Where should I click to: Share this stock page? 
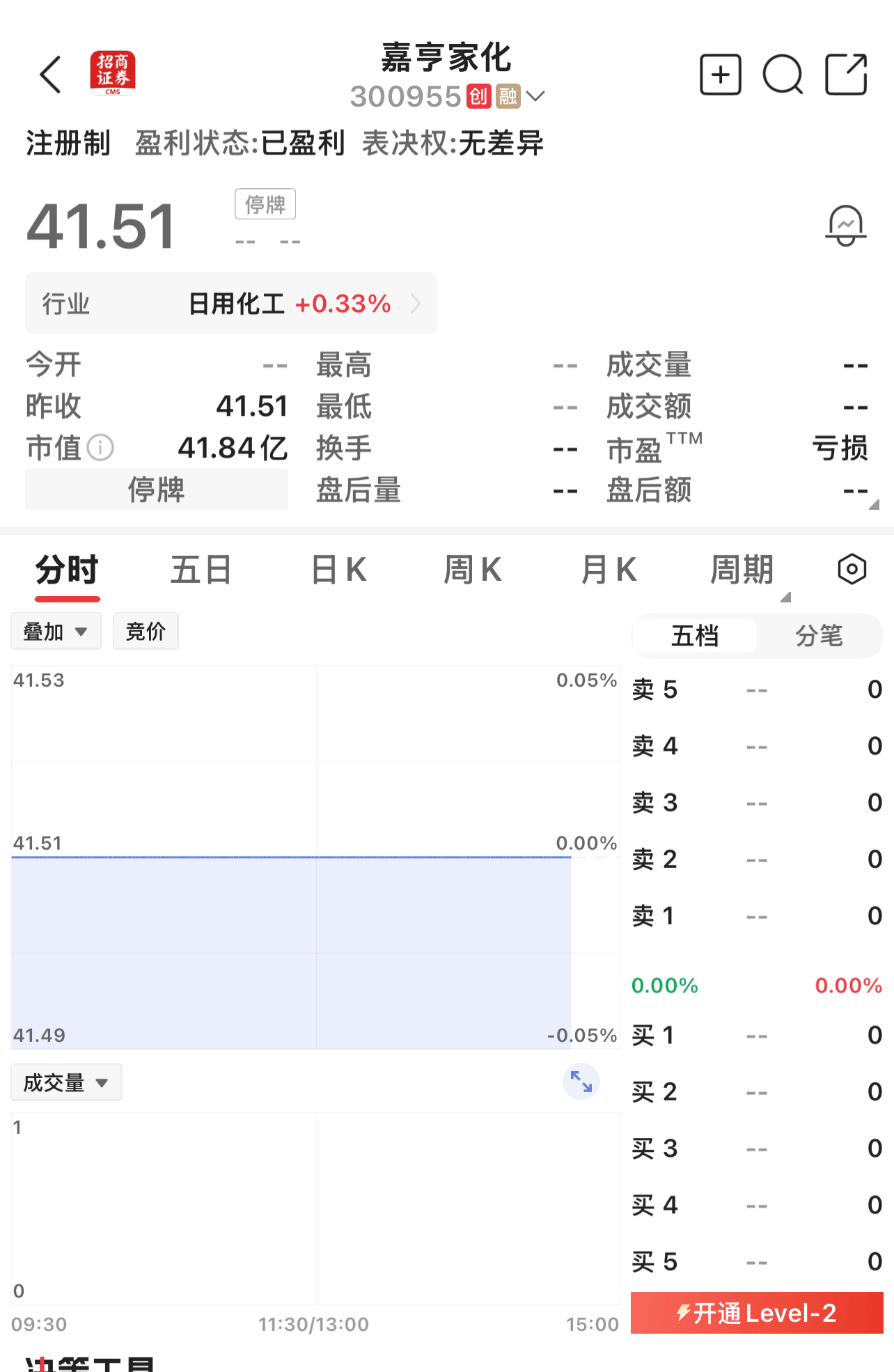pyautogui.click(x=845, y=75)
